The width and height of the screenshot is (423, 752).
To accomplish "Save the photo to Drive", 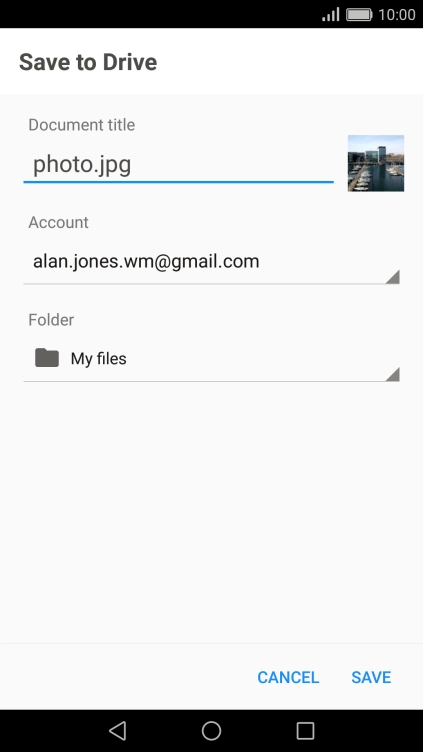I will point(371,677).
